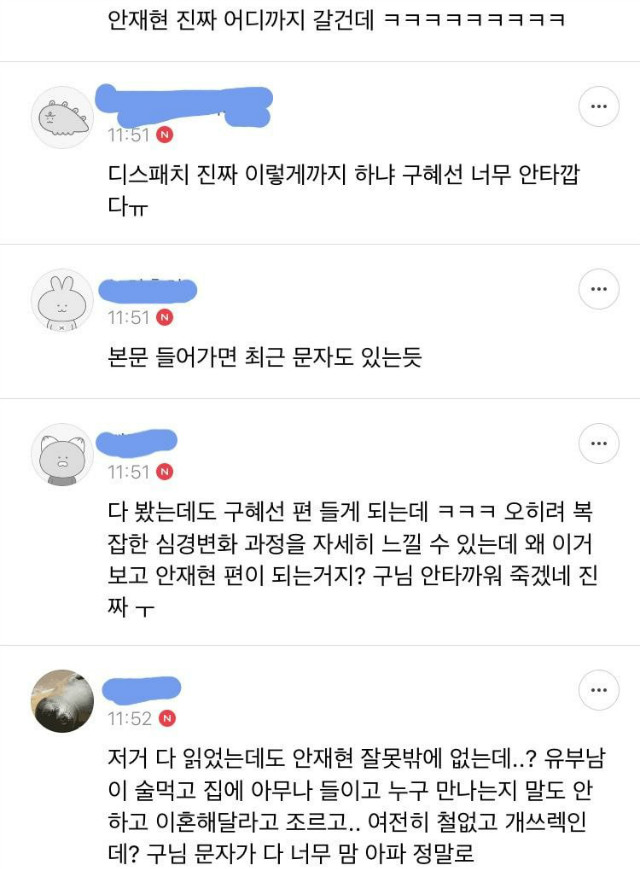Open more options on the 다 봤는데도 comment
The height and width of the screenshot is (869, 640).
click(598, 443)
